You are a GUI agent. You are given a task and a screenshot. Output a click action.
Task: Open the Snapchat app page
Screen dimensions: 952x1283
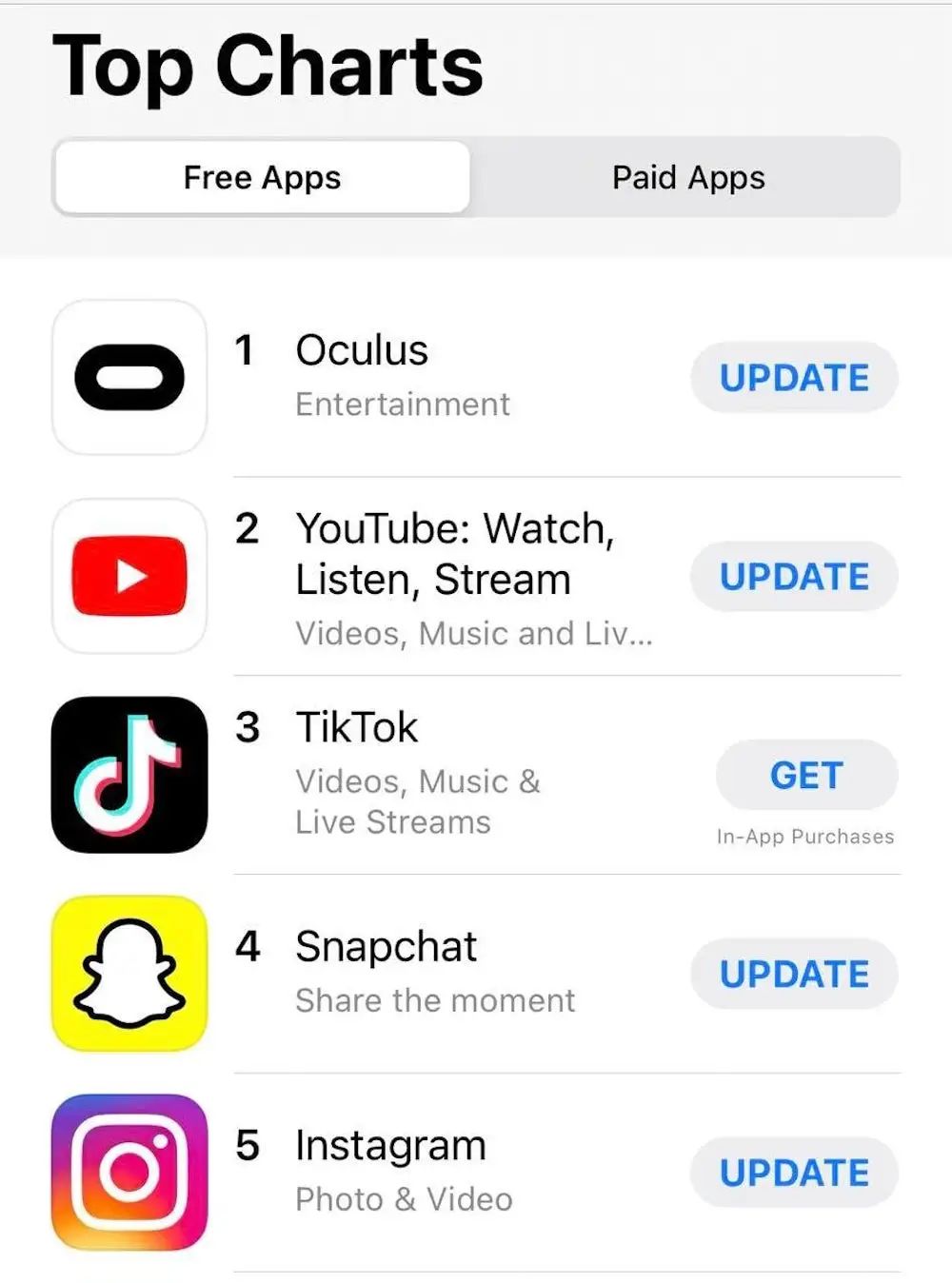coord(386,947)
